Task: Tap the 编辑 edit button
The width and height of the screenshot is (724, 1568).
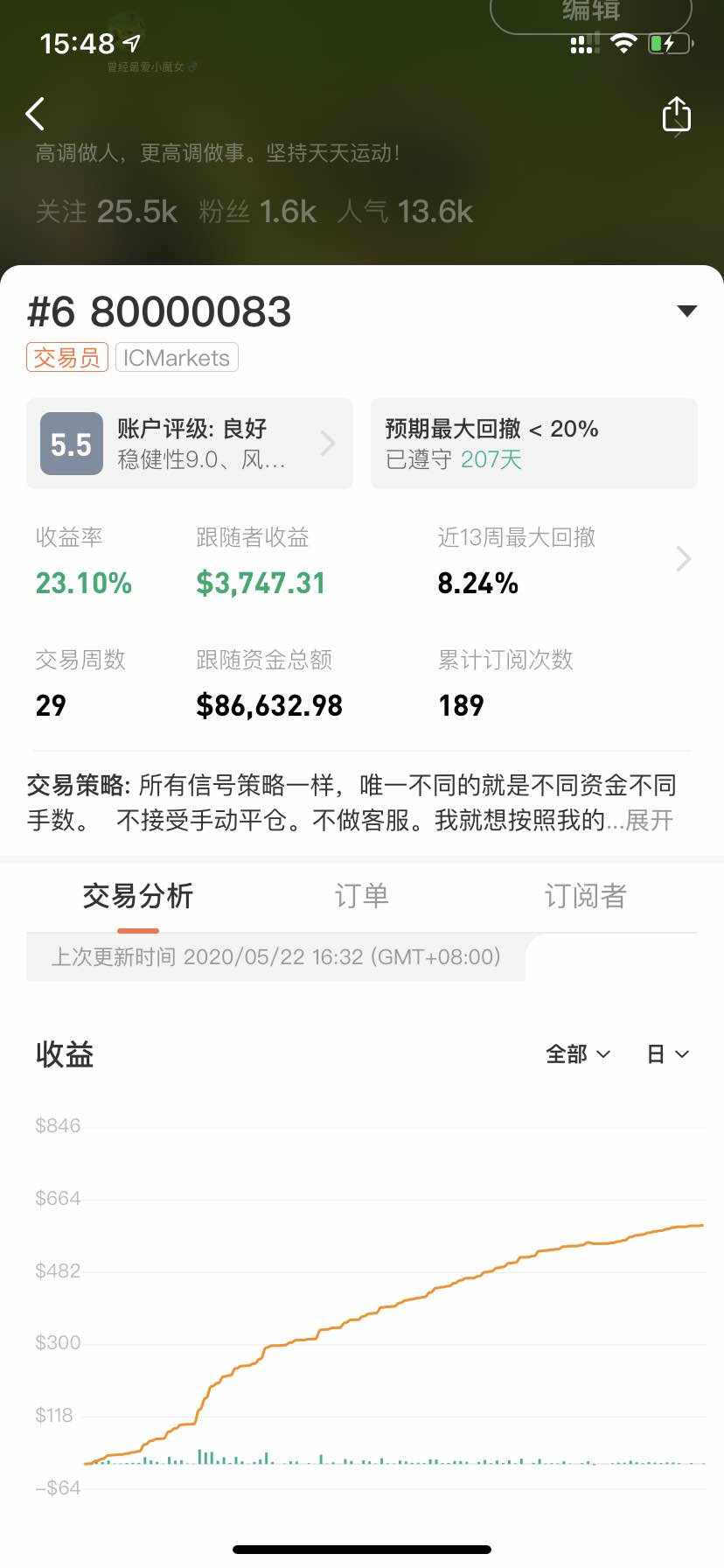Action: tap(591, 12)
